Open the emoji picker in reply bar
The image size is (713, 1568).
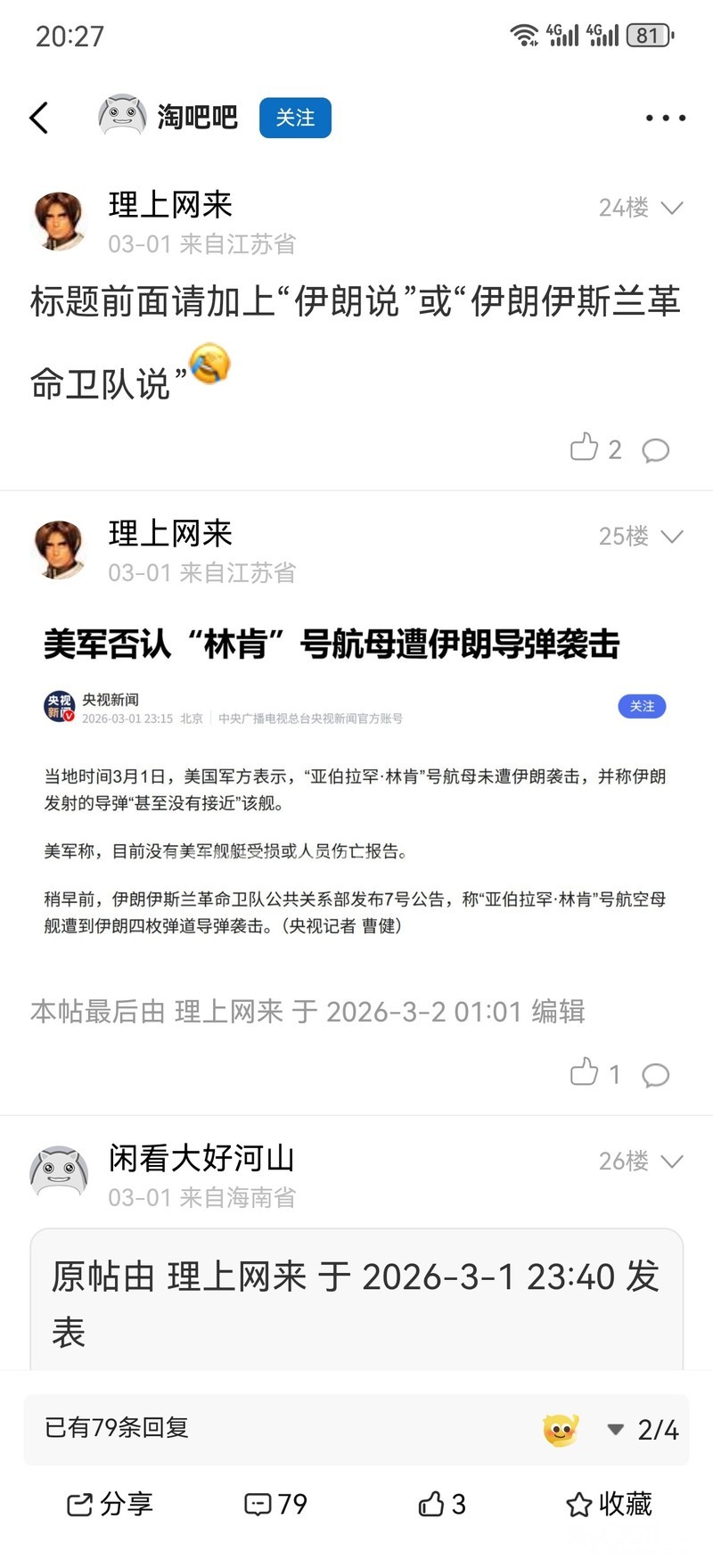tap(561, 1430)
